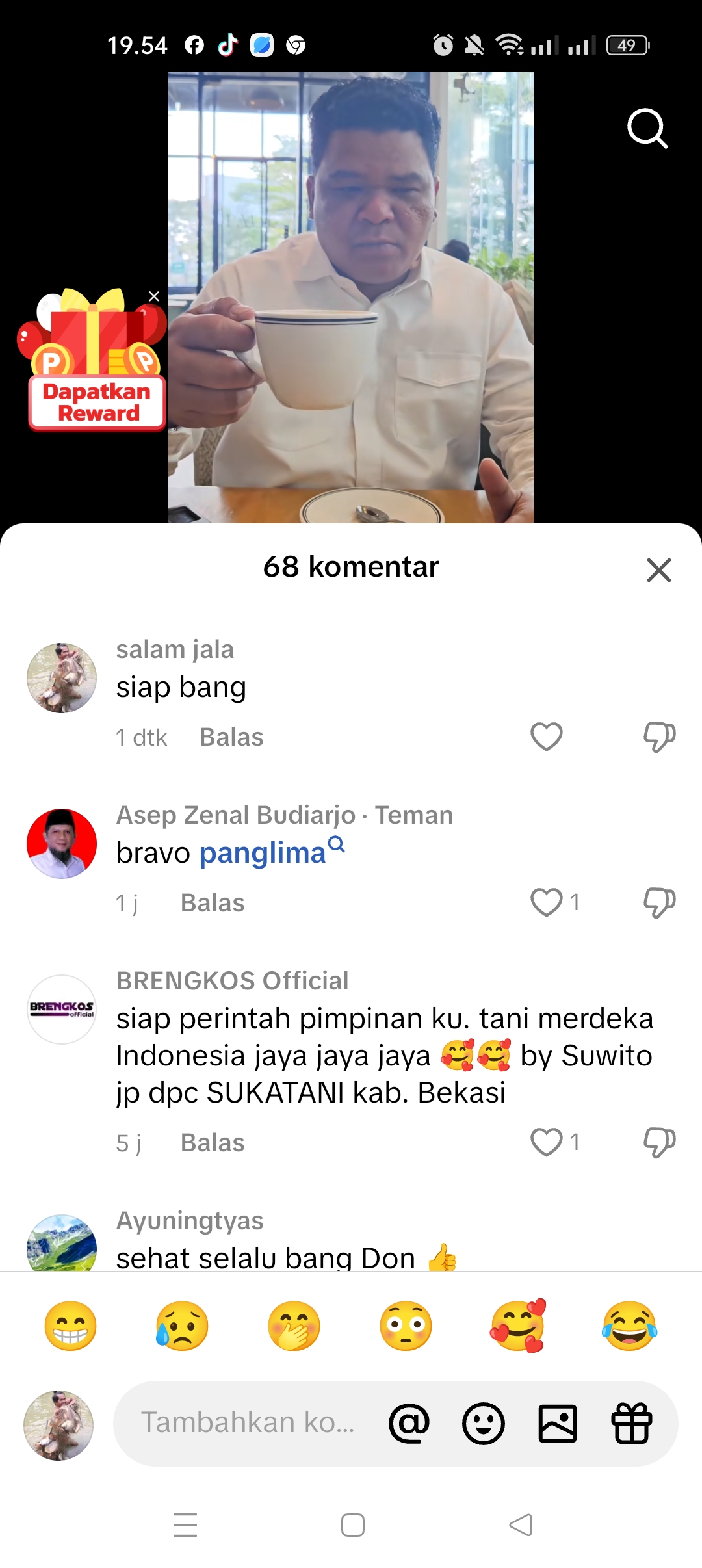Reply to Asep Zenal Budiarjo's comment
Screen dimensions: 702x1568
coord(213,903)
